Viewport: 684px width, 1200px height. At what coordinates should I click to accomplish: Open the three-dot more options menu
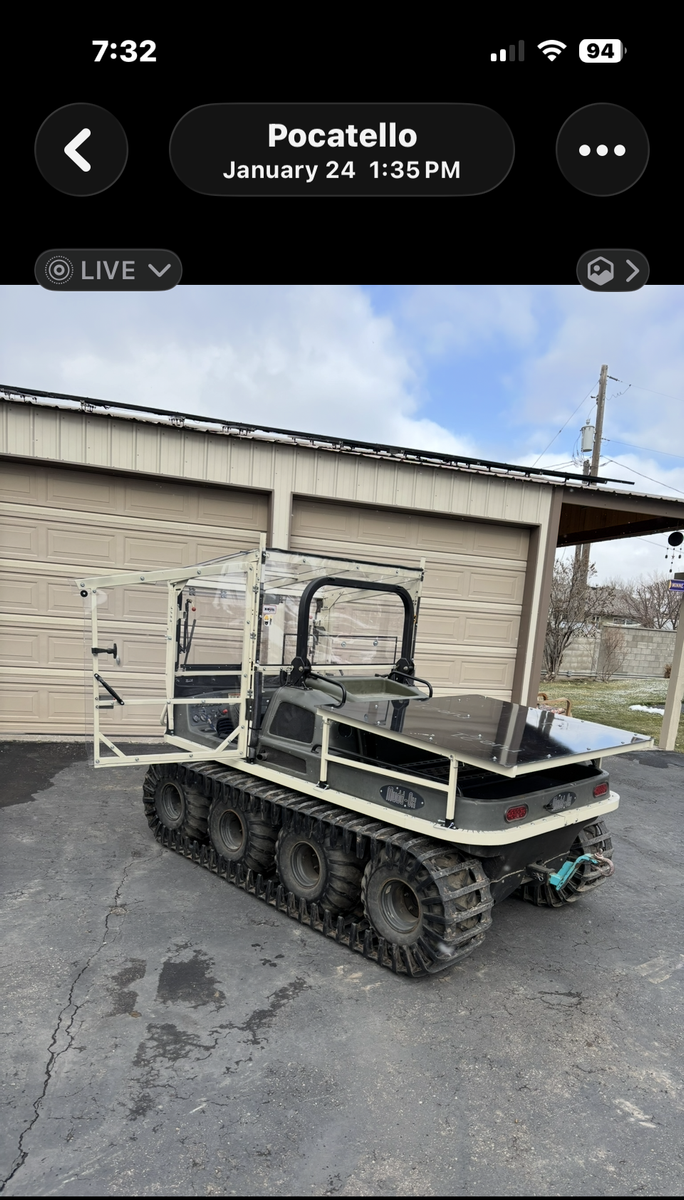(602, 150)
